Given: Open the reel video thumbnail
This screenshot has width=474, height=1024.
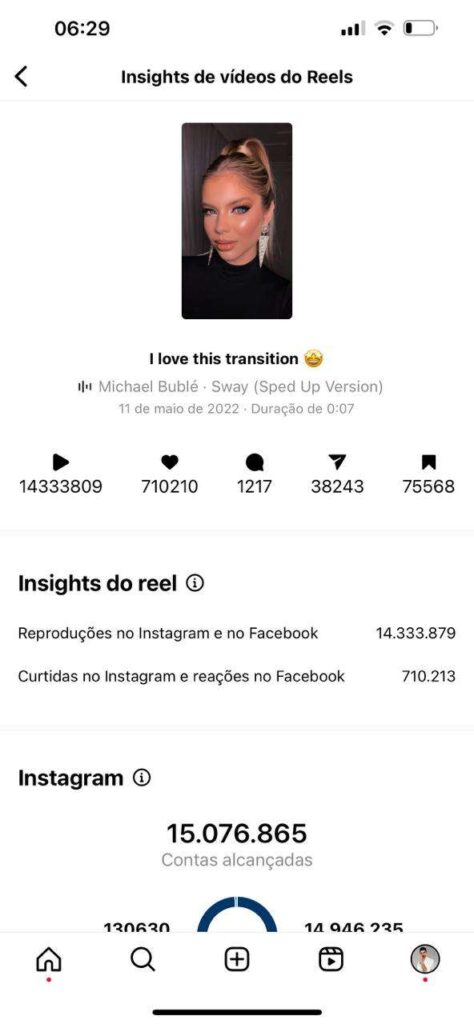Looking at the screenshot, I should coord(236,221).
